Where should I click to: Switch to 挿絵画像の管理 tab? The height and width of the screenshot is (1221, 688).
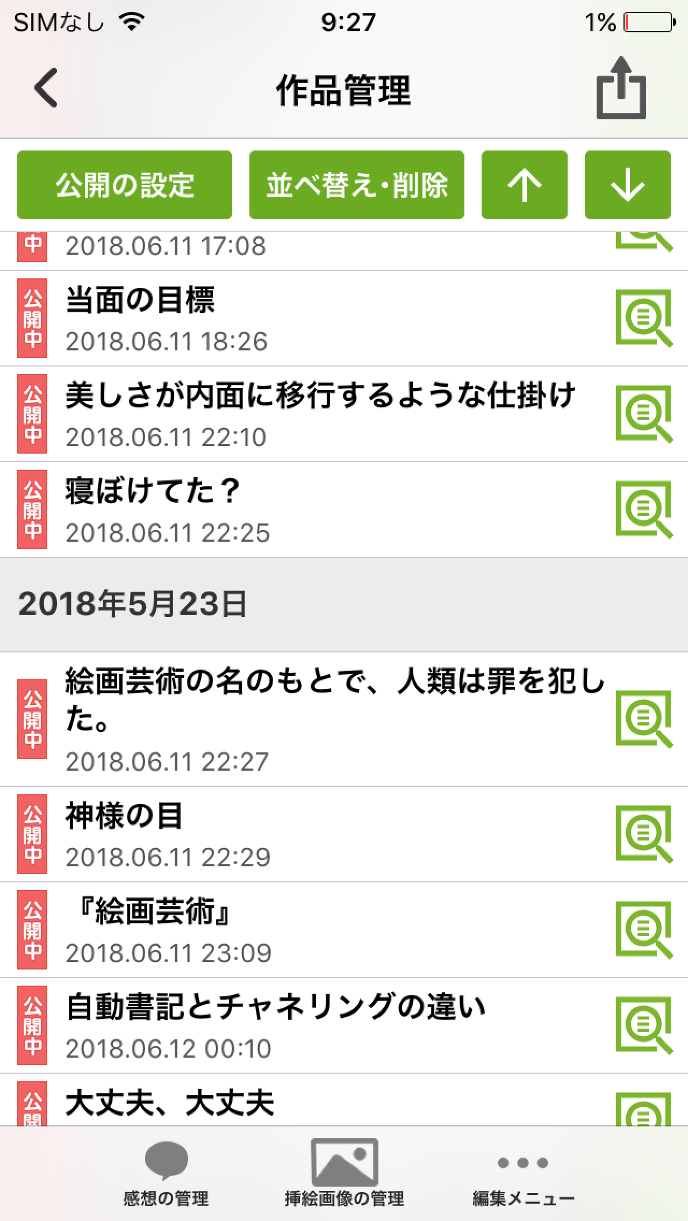(344, 1174)
